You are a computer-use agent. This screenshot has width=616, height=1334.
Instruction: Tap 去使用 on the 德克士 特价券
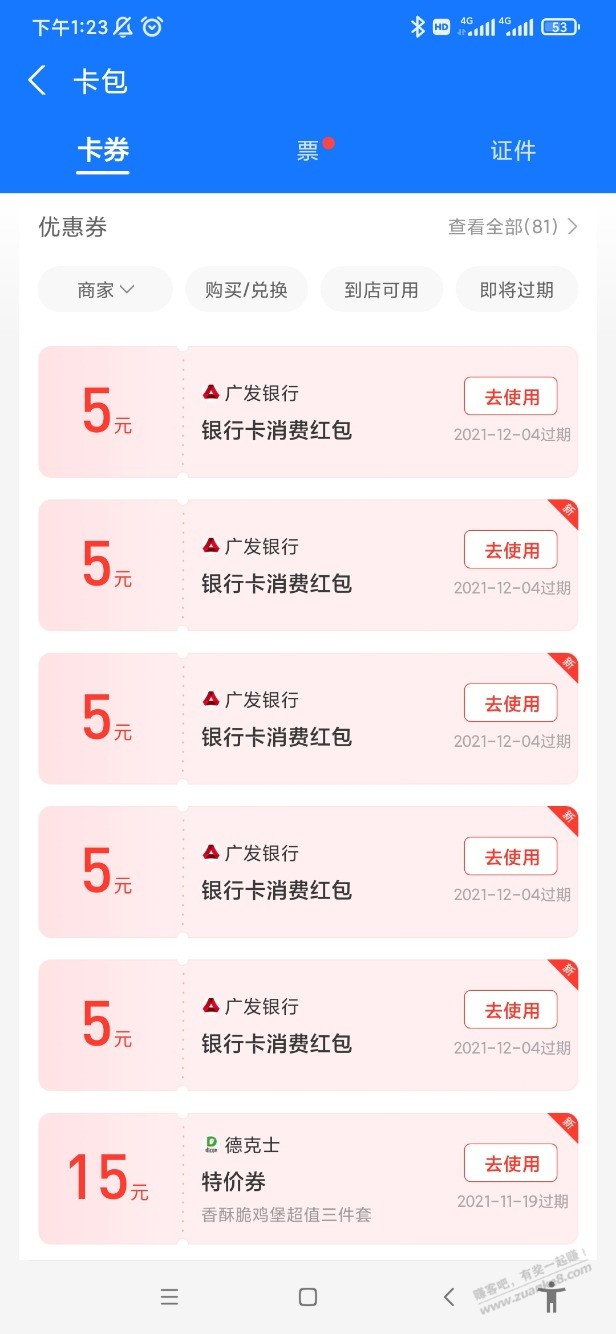point(510,1163)
